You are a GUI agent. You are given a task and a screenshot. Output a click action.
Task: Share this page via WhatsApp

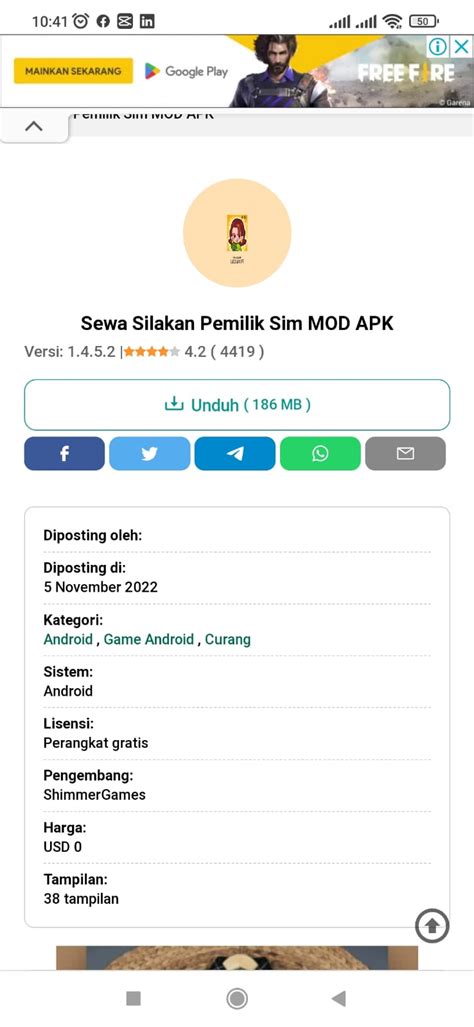pos(320,453)
